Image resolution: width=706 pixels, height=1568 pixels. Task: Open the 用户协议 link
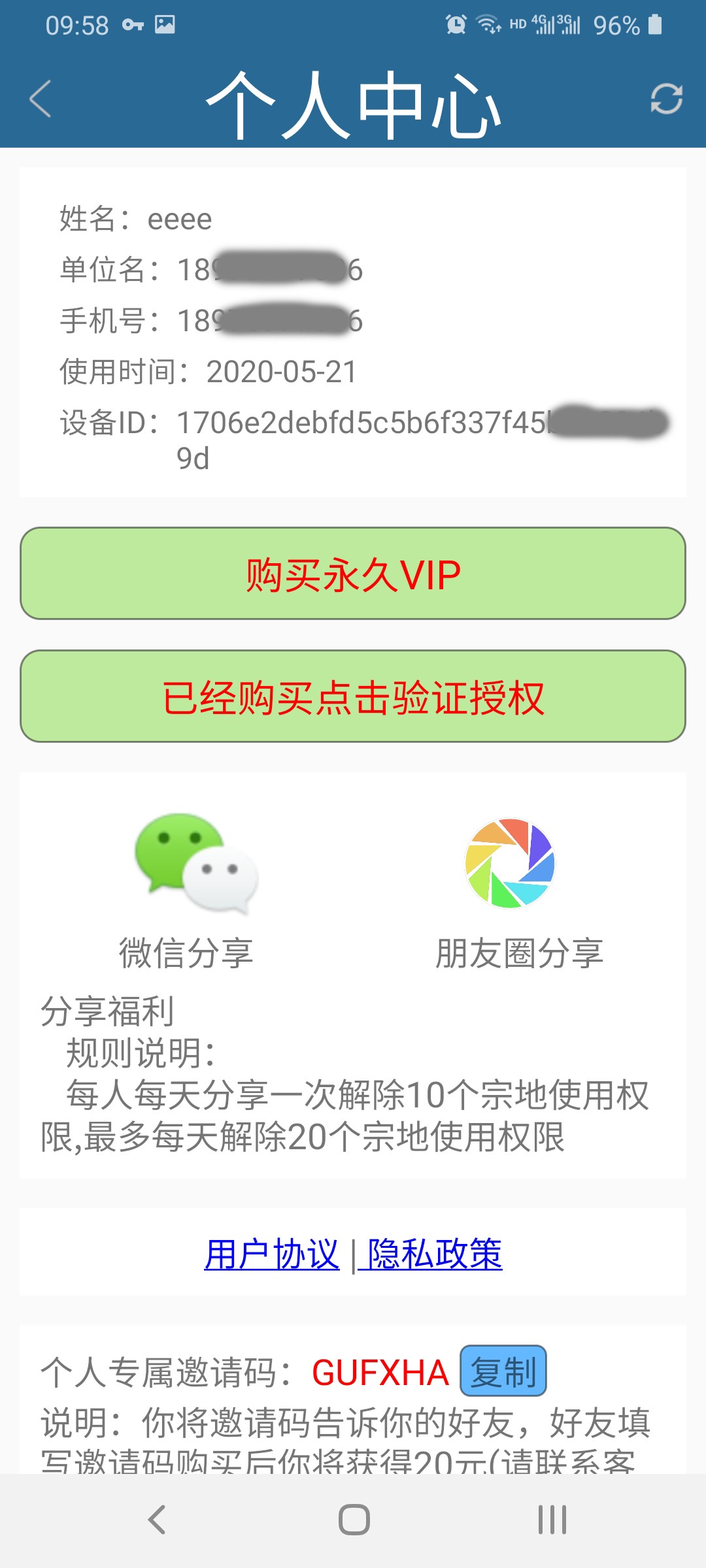(272, 1254)
